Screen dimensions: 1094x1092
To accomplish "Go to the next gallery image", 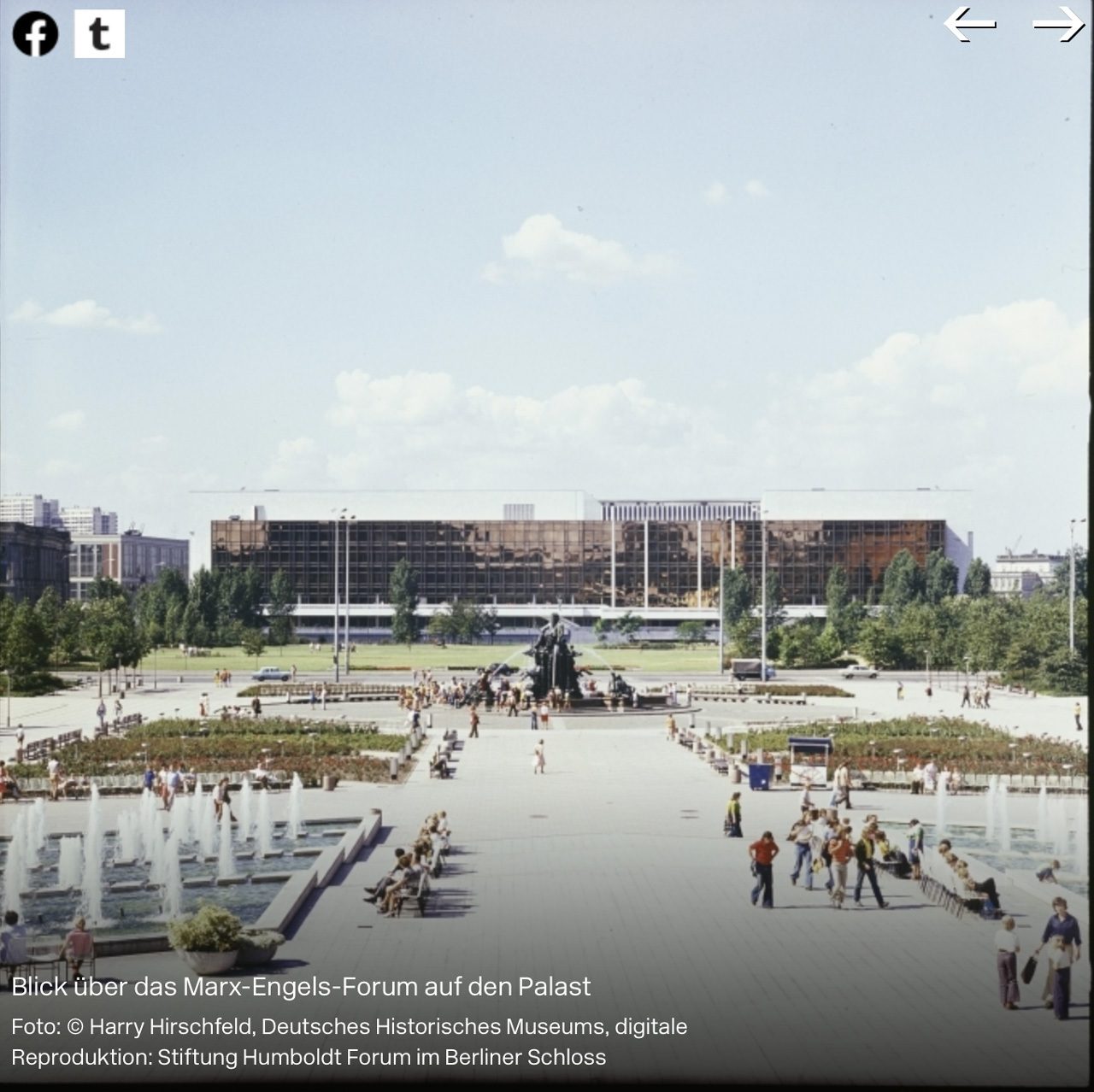I will 1059,24.
